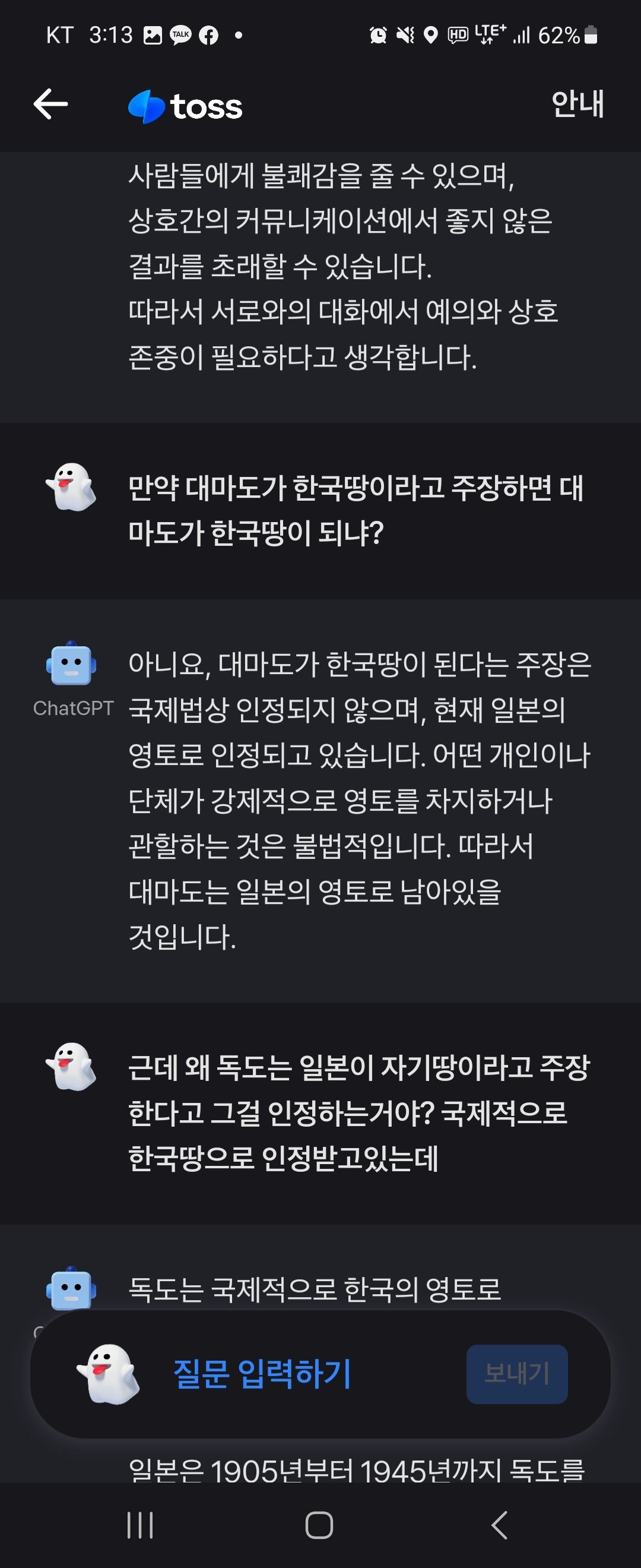This screenshot has height=1568, width=641.
Task: Send the question with 보내기
Action: coord(516,1374)
